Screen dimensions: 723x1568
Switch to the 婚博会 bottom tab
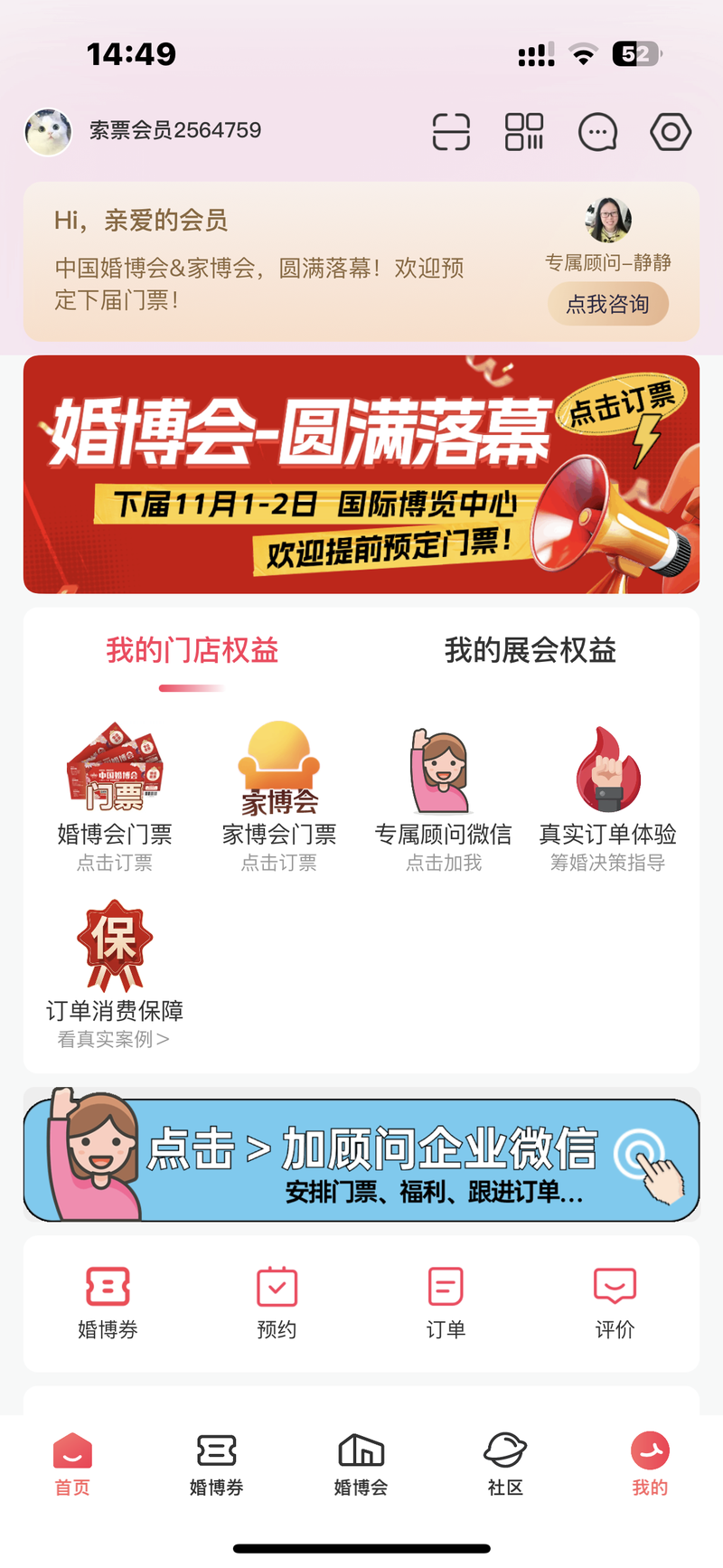(x=361, y=1464)
